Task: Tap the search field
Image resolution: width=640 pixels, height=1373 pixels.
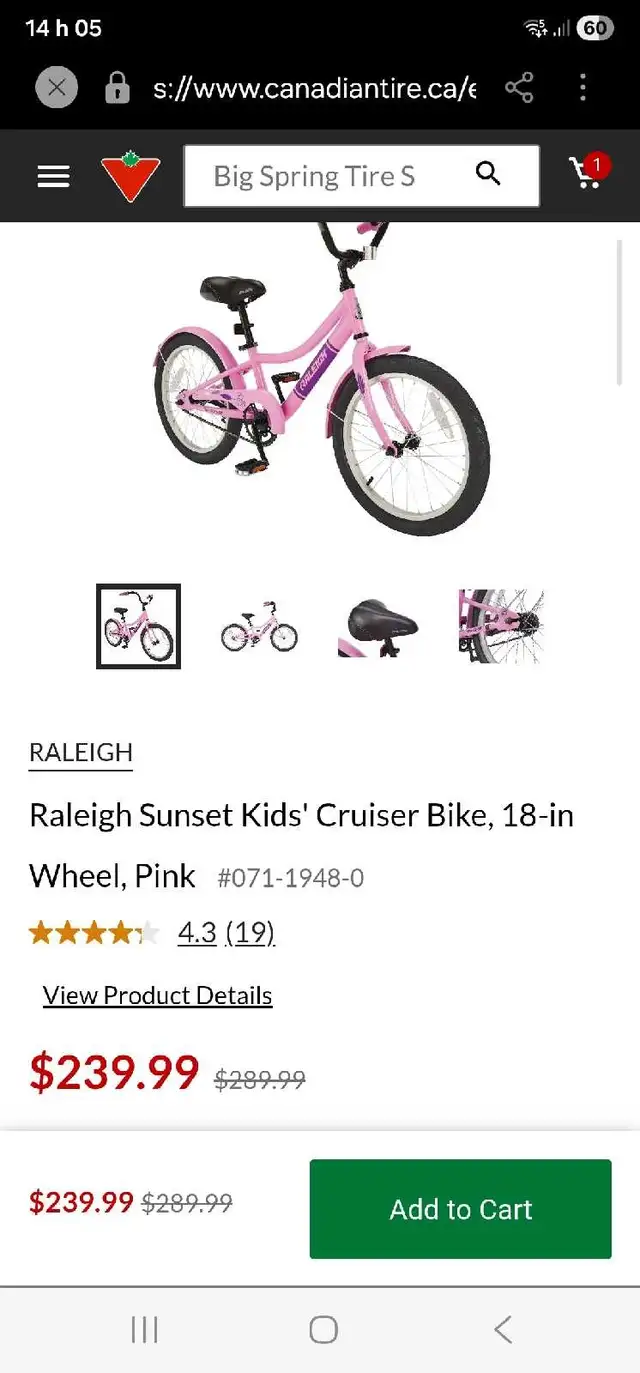Action: point(320,176)
